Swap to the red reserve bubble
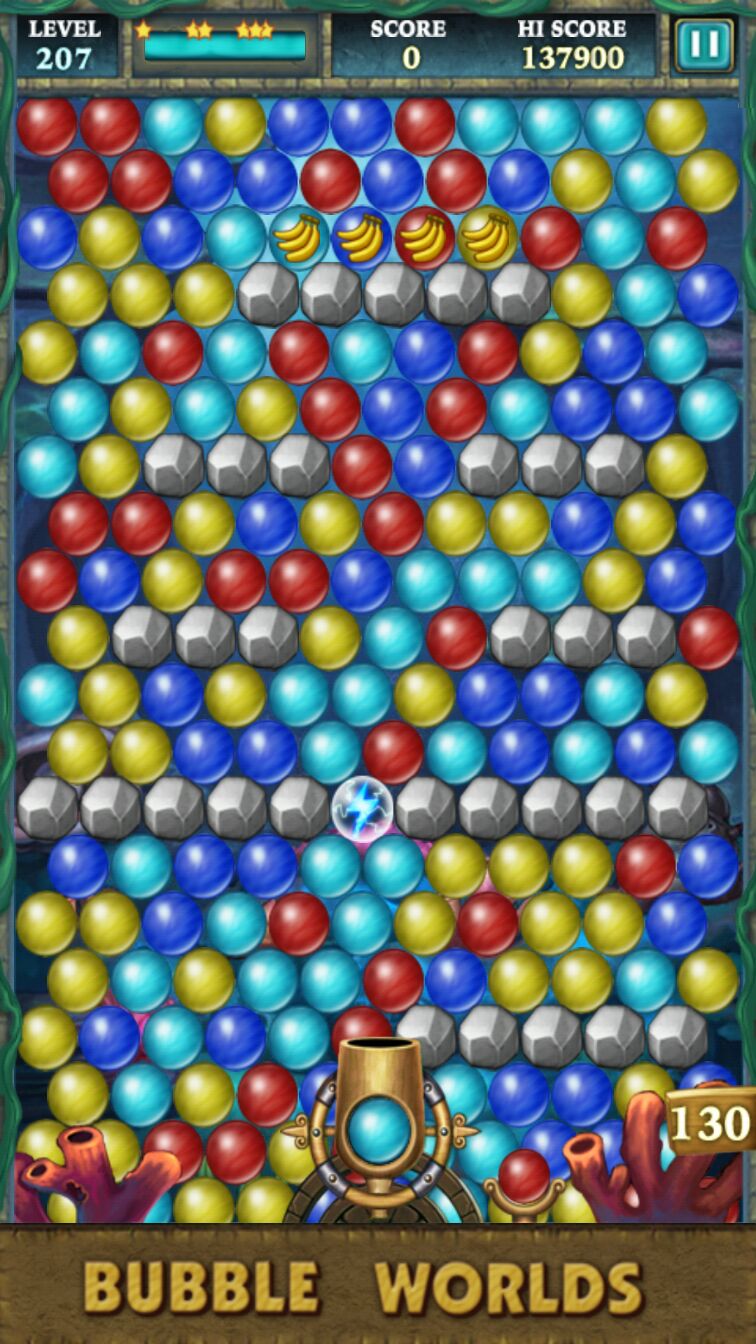This screenshot has height=1344, width=756. point(523,1176)
